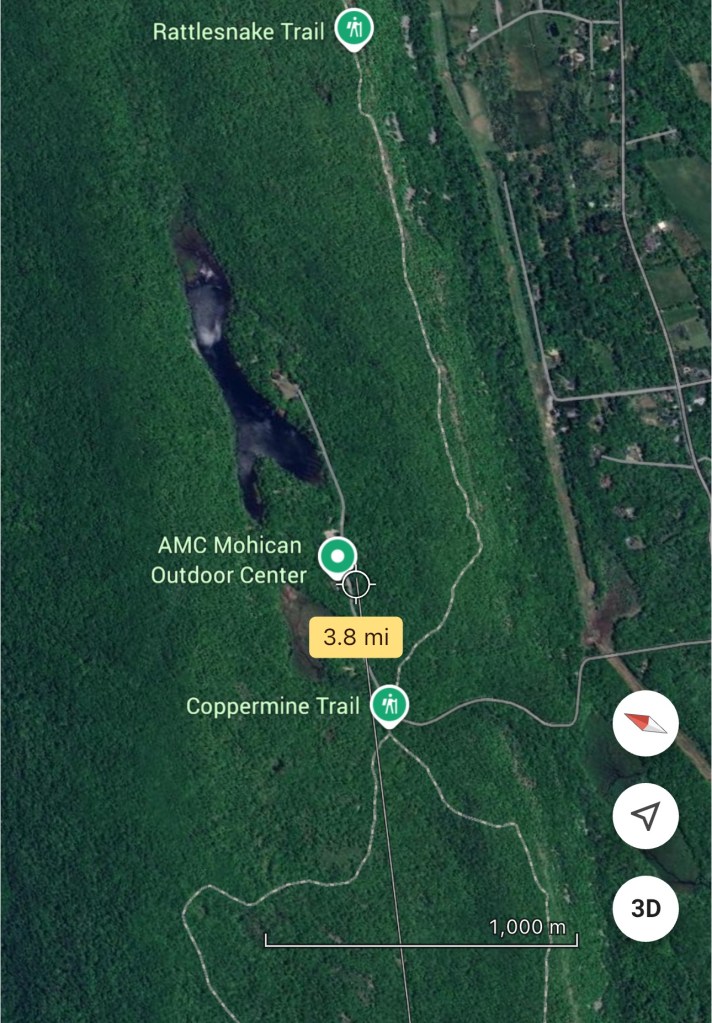The image size is (712, 1023).
Task: Switch the map to 3D view
Action: (x=646, y=909)
